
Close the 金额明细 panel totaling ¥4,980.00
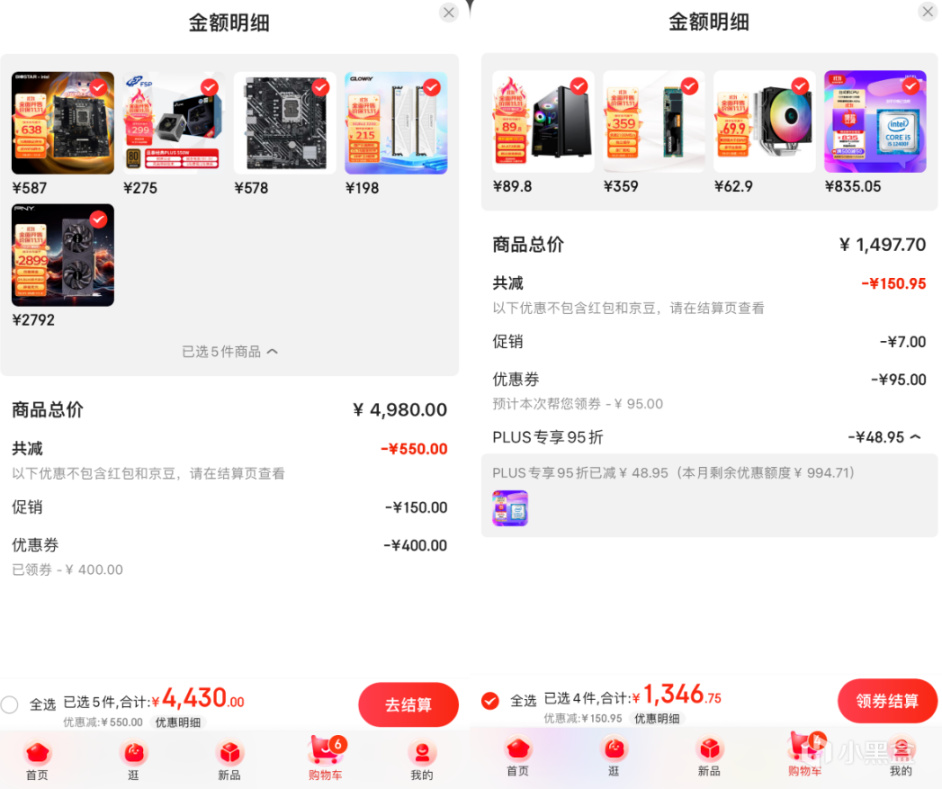point(449,12)
